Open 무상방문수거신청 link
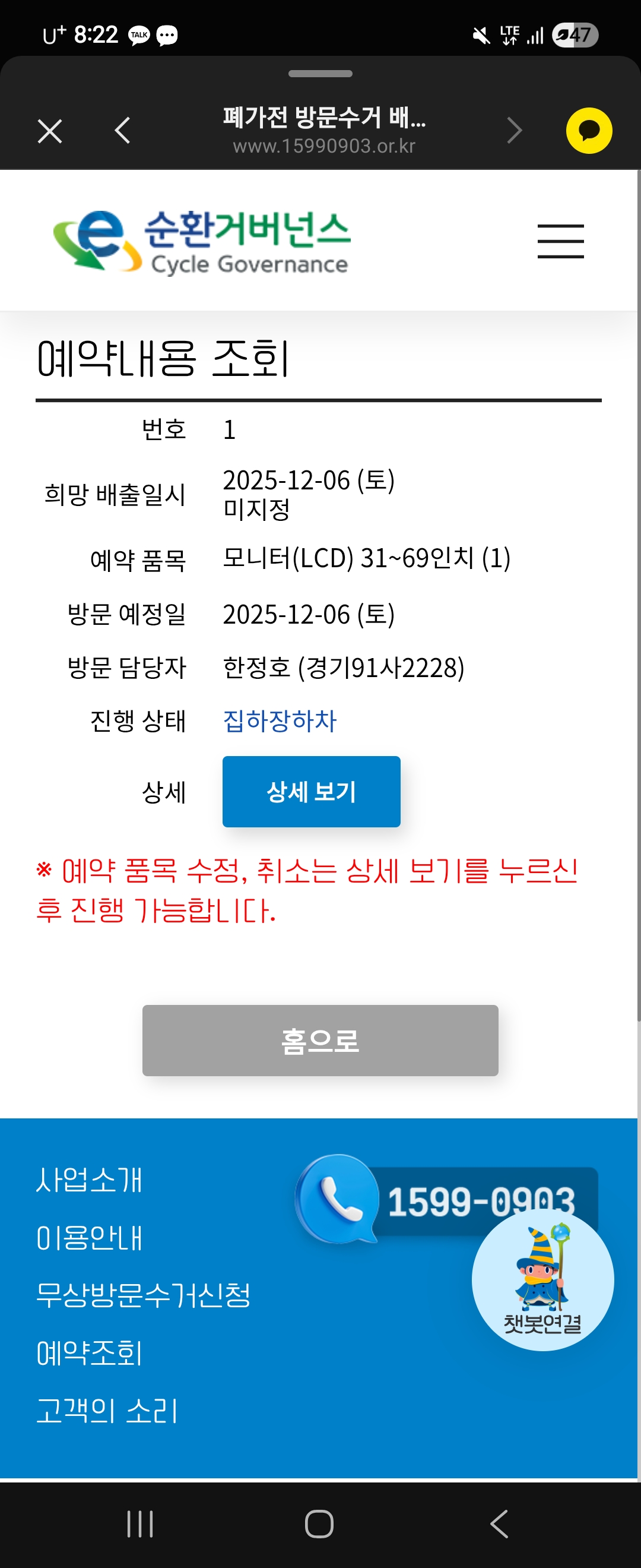 [143, 1295]
